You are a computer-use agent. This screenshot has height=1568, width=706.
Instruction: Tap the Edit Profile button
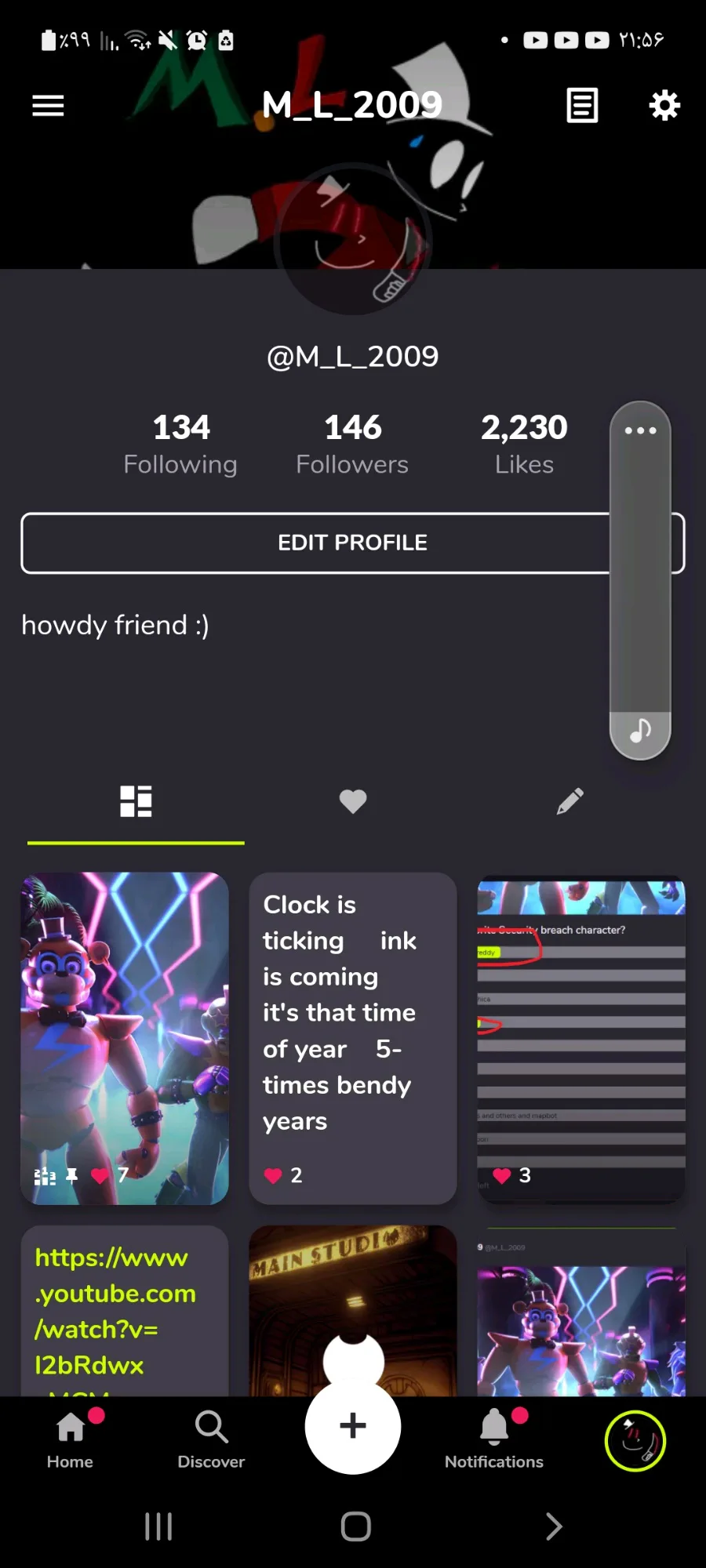[352, 543]
